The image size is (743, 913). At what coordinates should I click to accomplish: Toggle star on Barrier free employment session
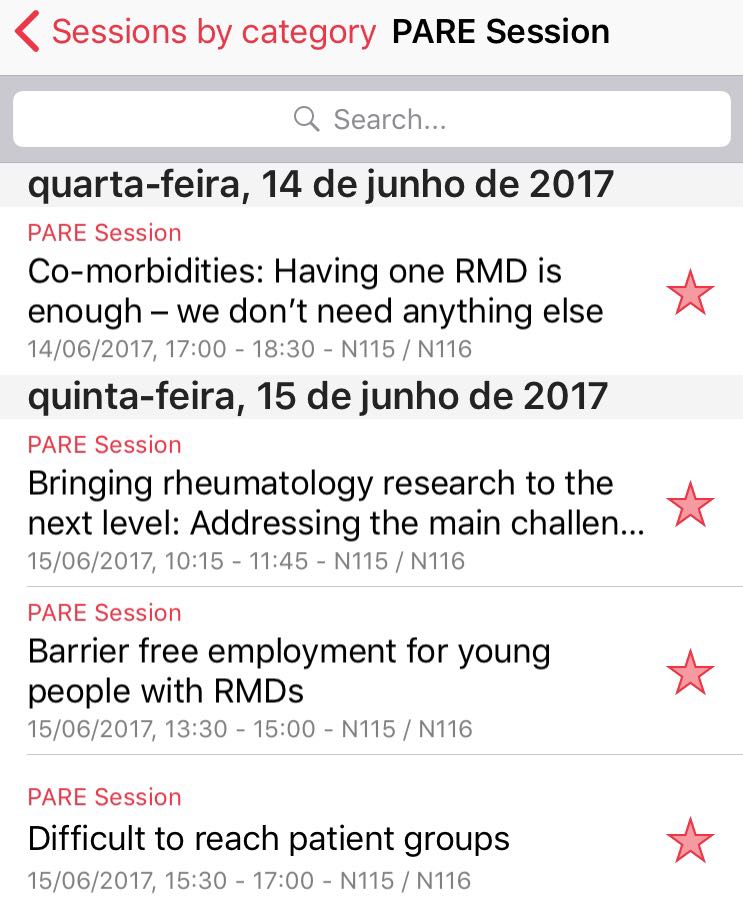click(x=690, y=672)
